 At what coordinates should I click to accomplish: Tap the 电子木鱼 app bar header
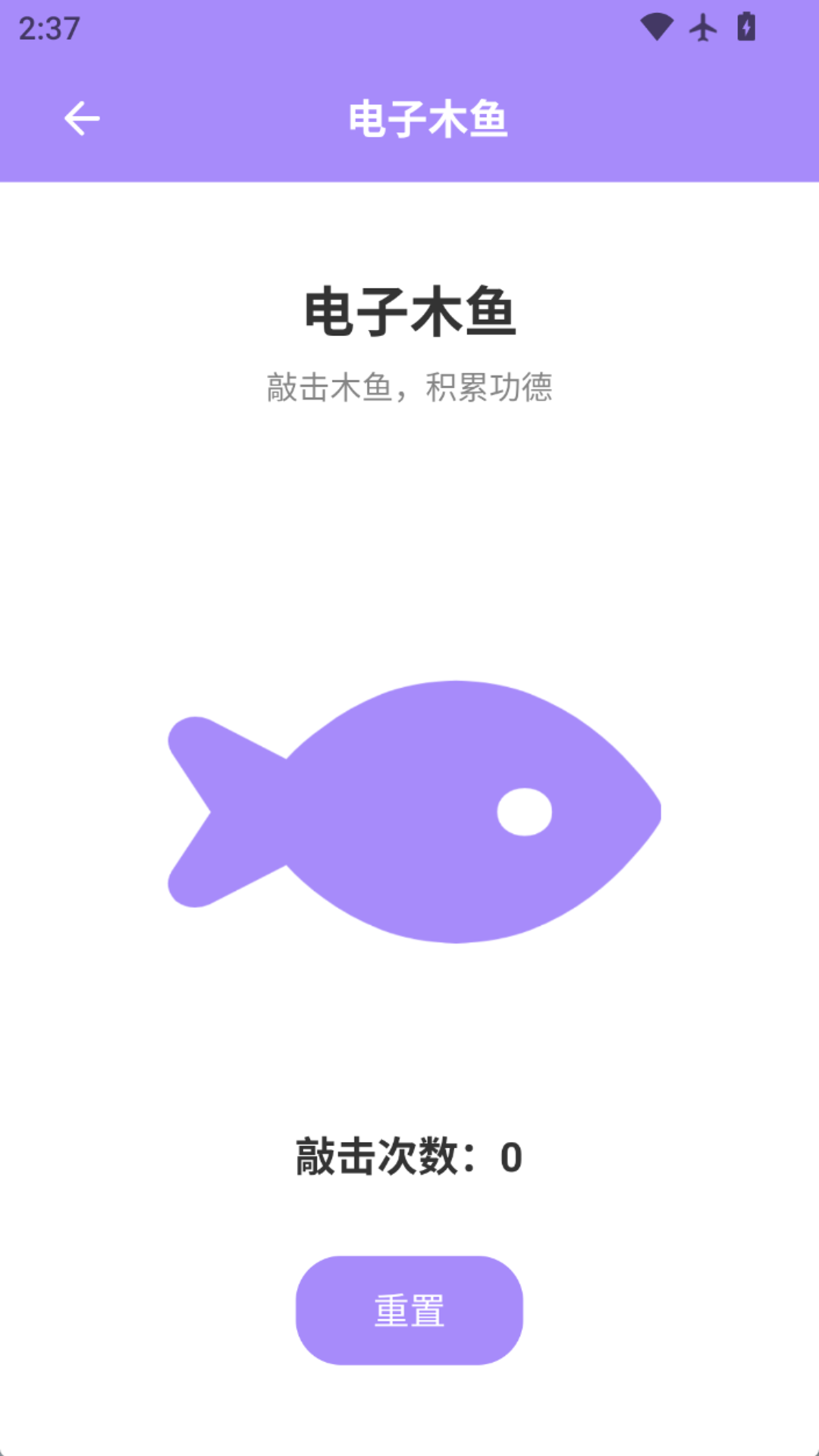(428, 118)
